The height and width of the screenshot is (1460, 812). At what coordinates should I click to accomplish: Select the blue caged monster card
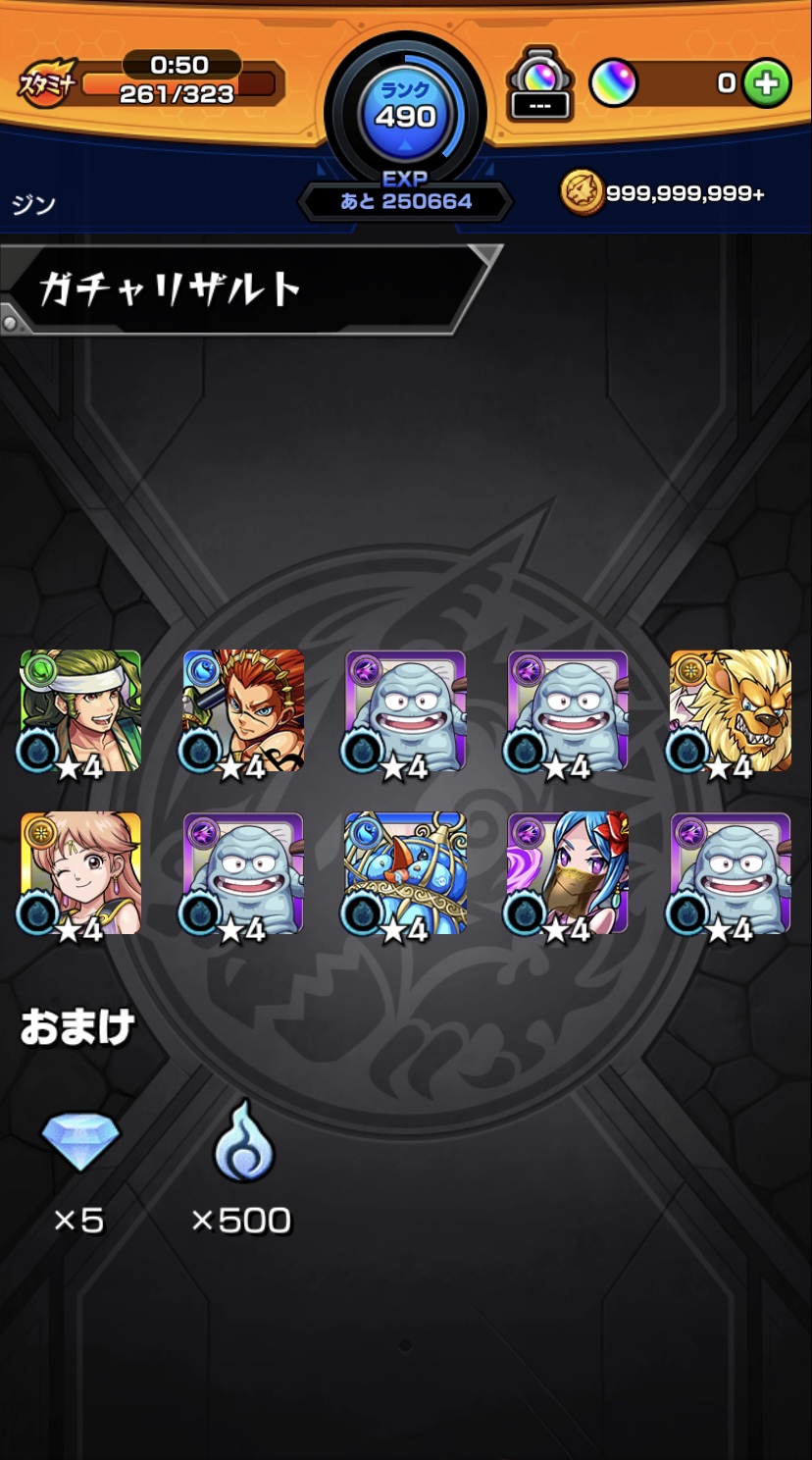pos(405,873)
